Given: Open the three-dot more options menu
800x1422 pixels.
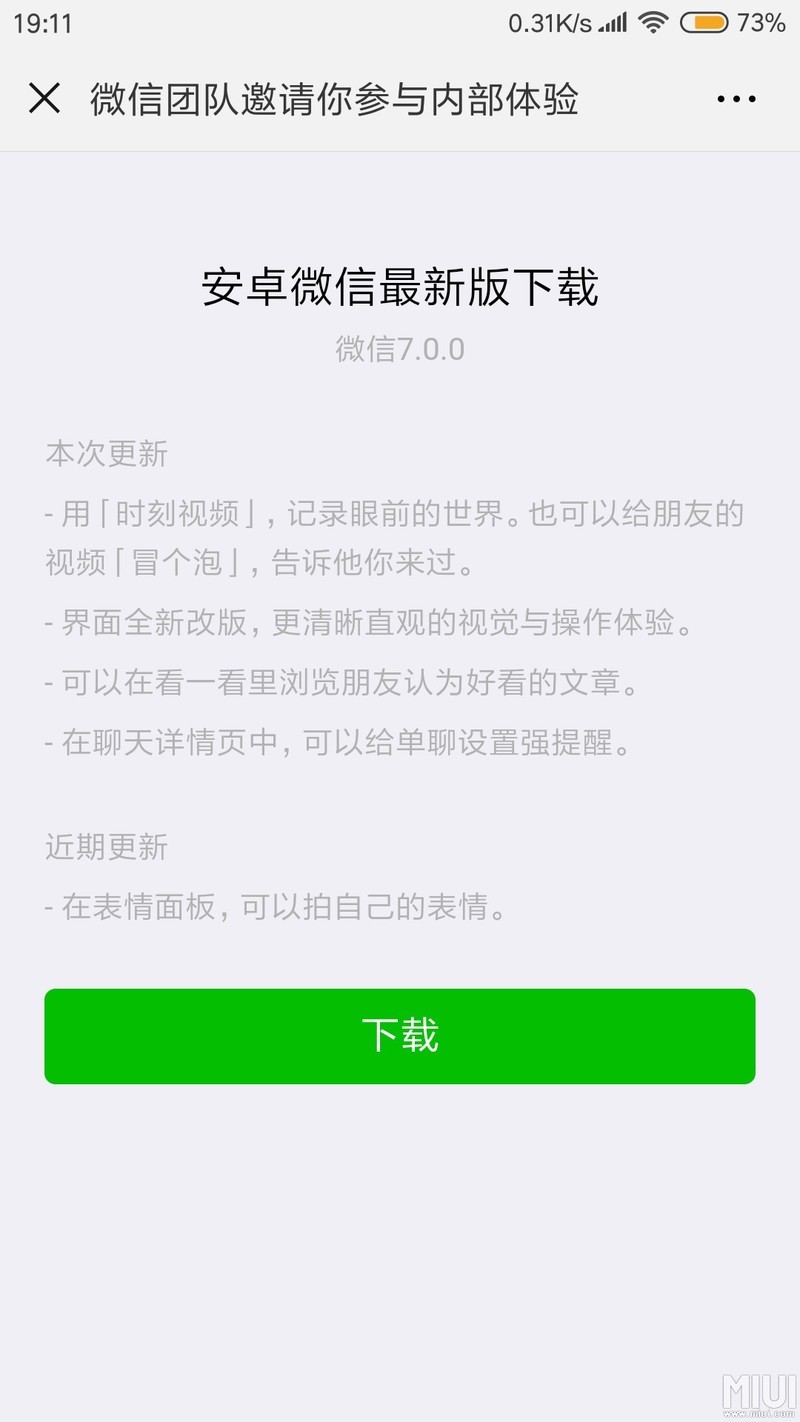Looking at the screenshot, I should pyautogui.click(x=734, y=98).
